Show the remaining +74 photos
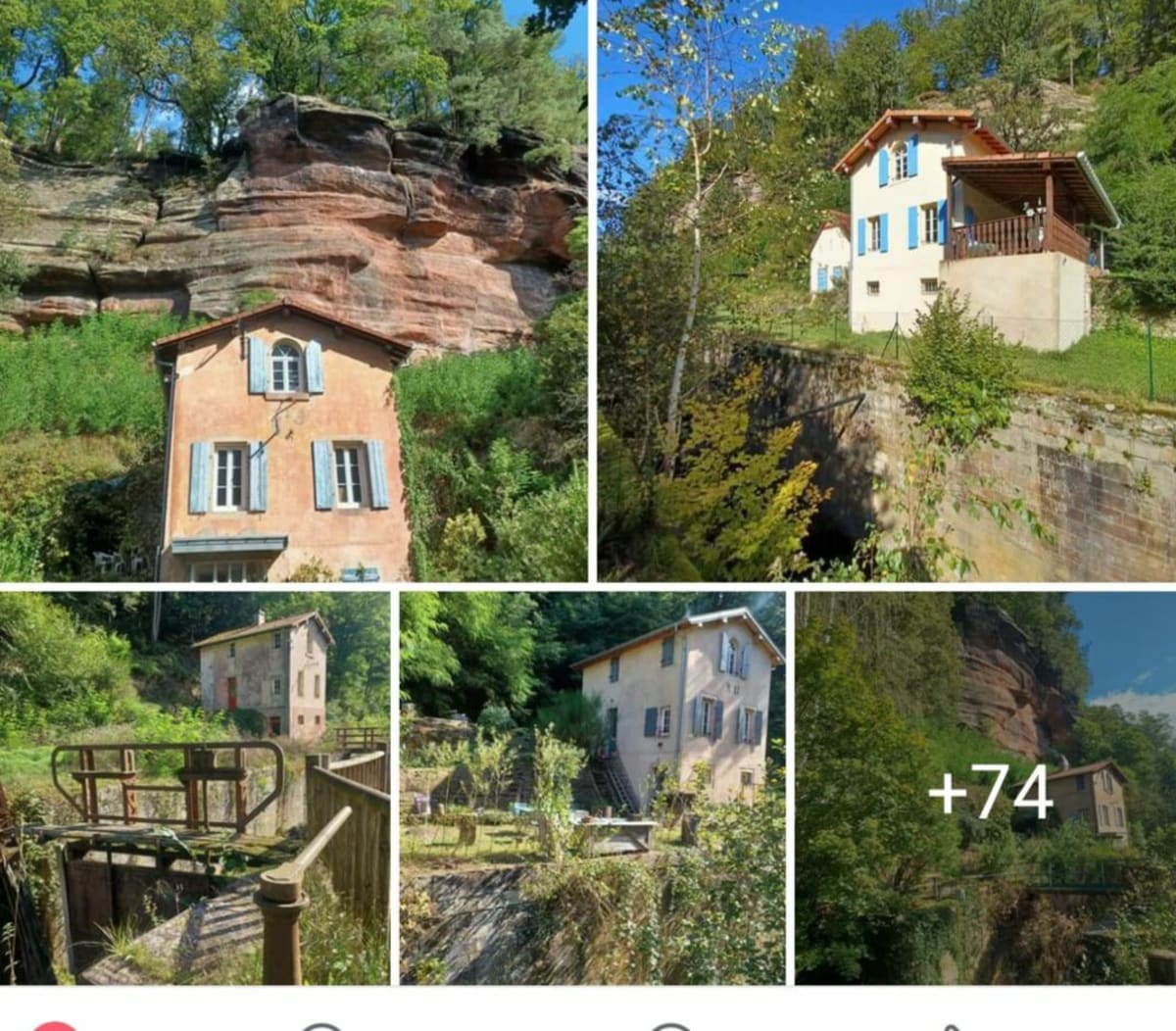 985,788
